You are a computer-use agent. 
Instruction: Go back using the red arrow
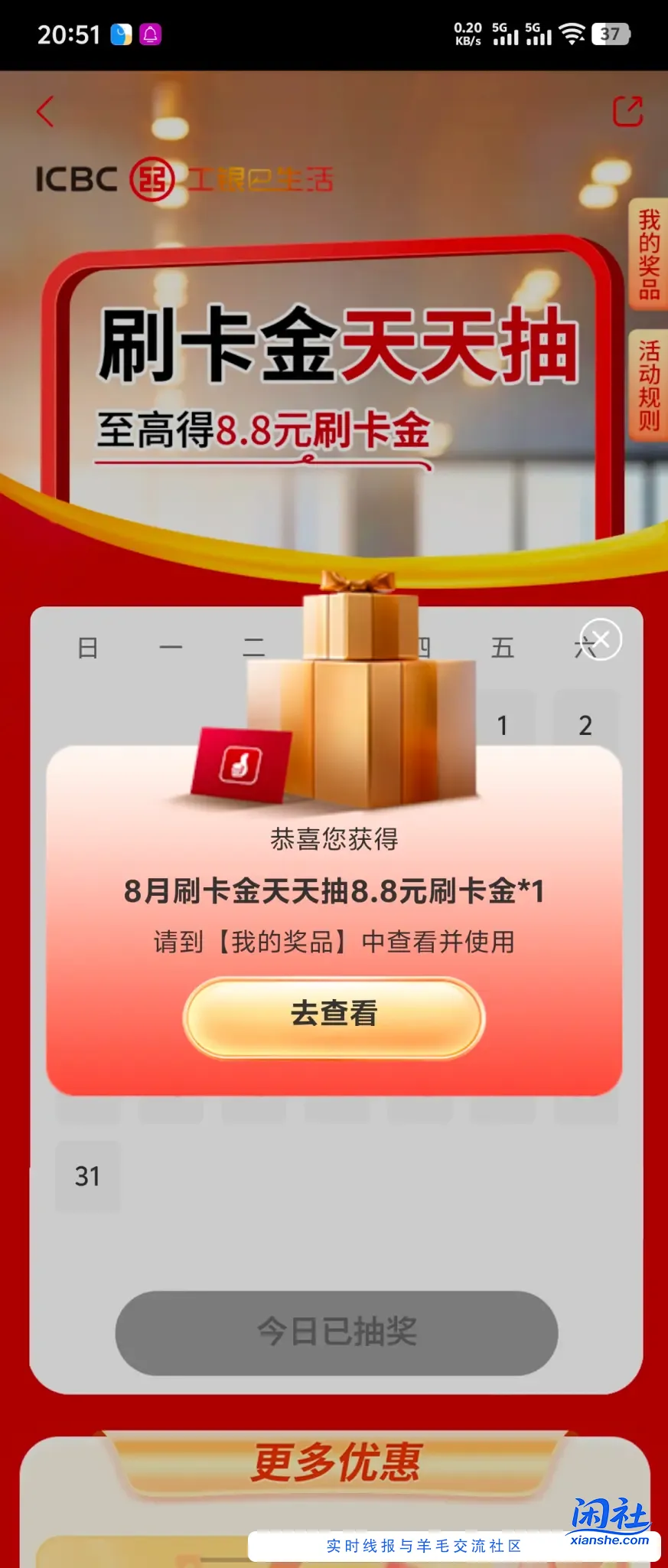point(46,112)
